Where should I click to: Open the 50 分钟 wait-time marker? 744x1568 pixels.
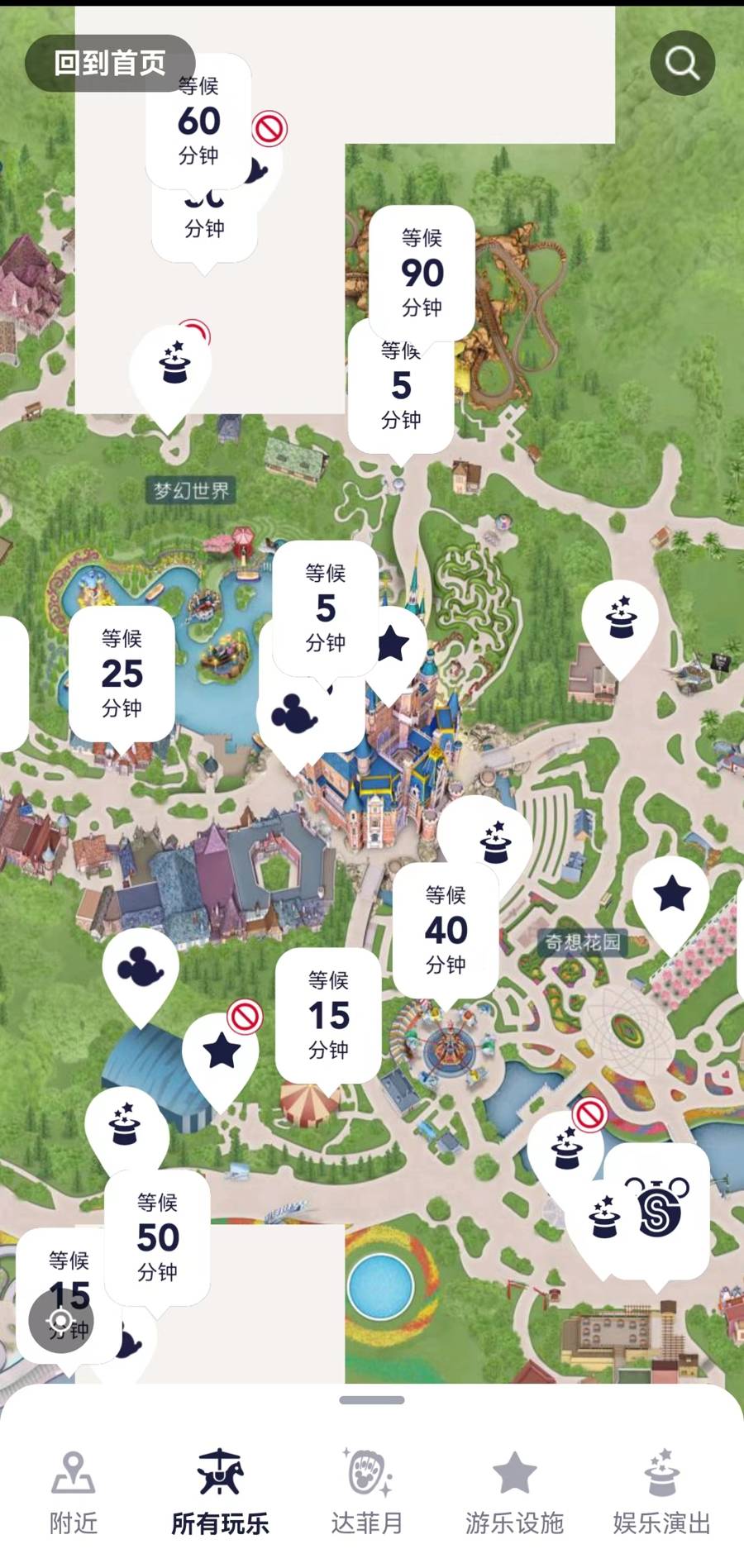click(157, 1237)
